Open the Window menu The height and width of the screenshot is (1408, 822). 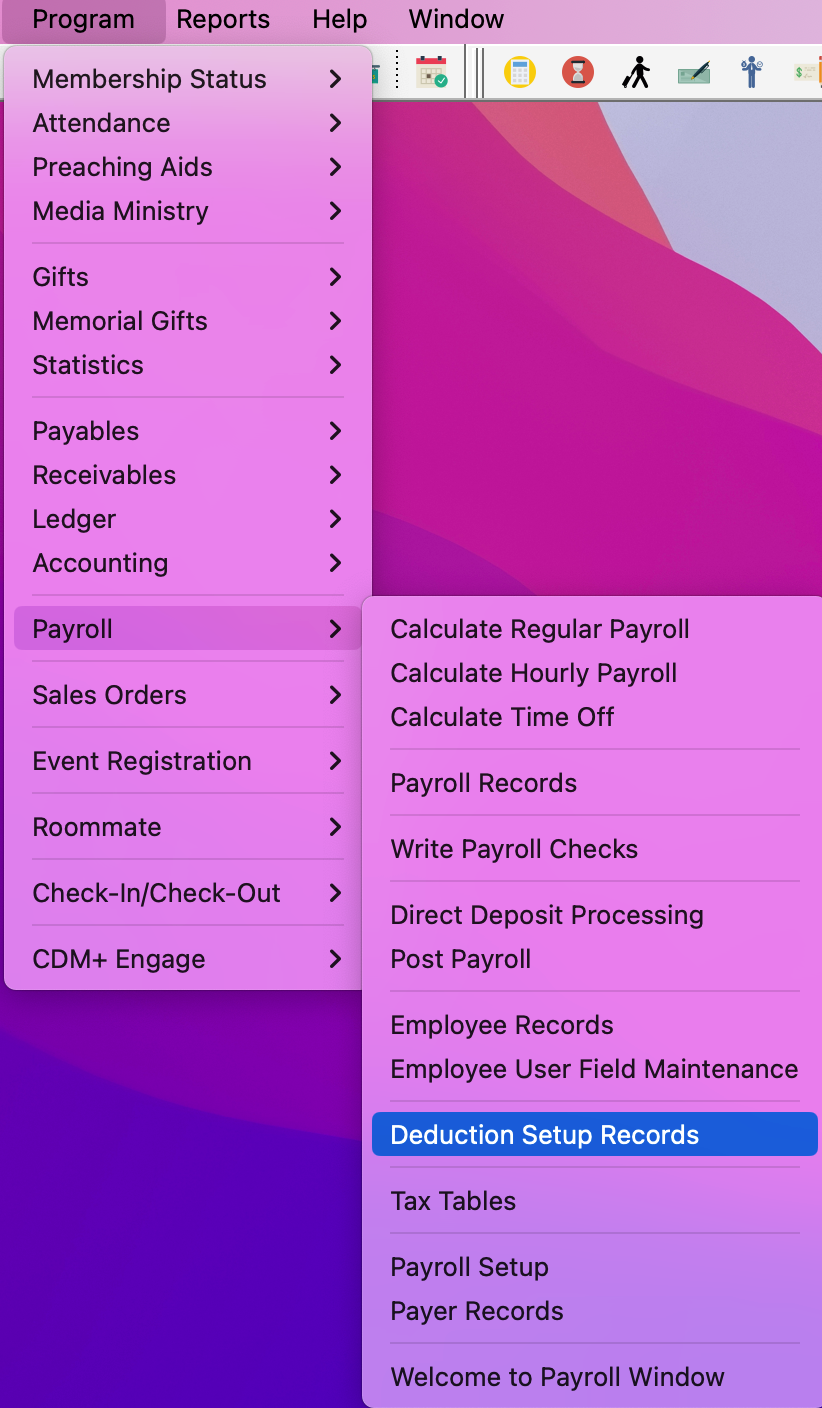456,19
